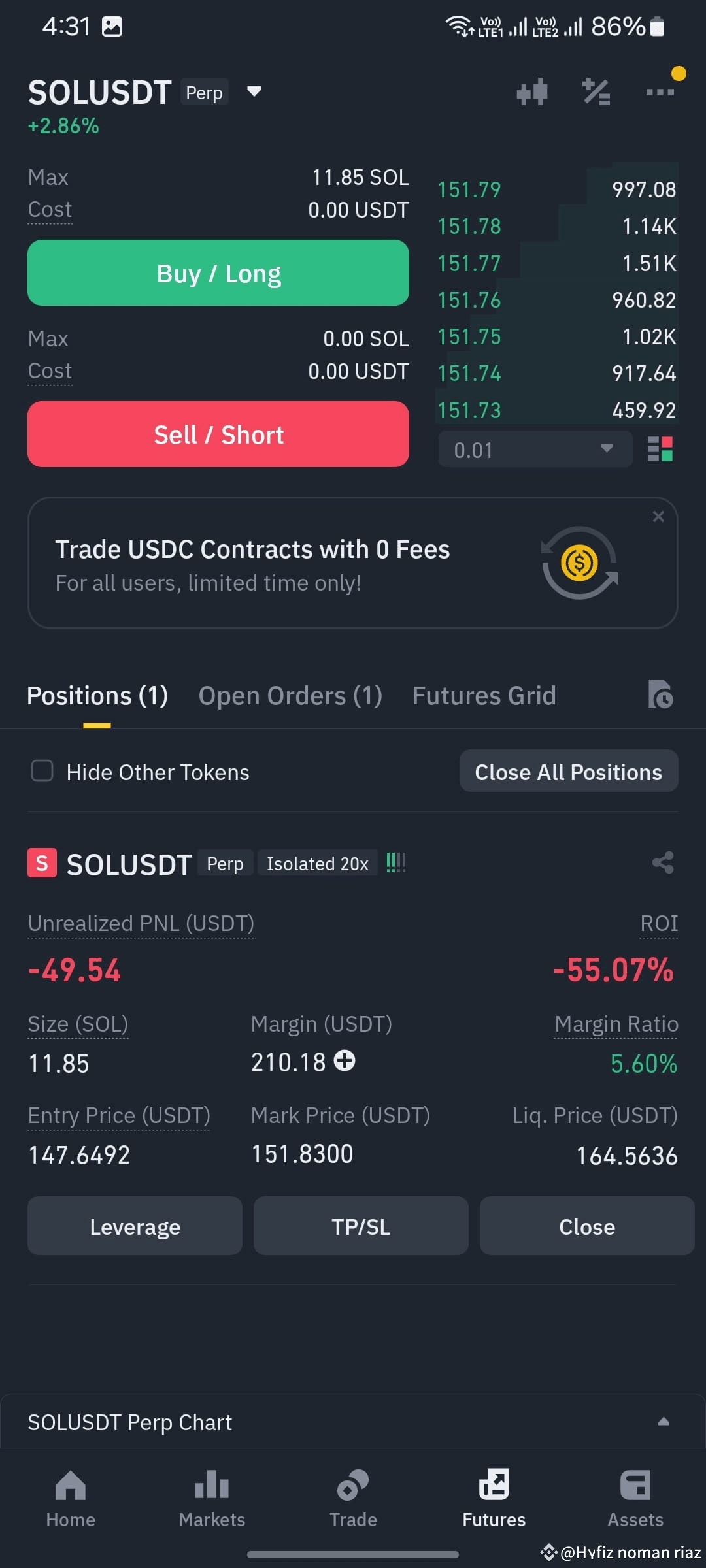Viewport: 706px width, 1568px height.
Task: Open the futures calculator icon
Action: [x=596, y=91]
